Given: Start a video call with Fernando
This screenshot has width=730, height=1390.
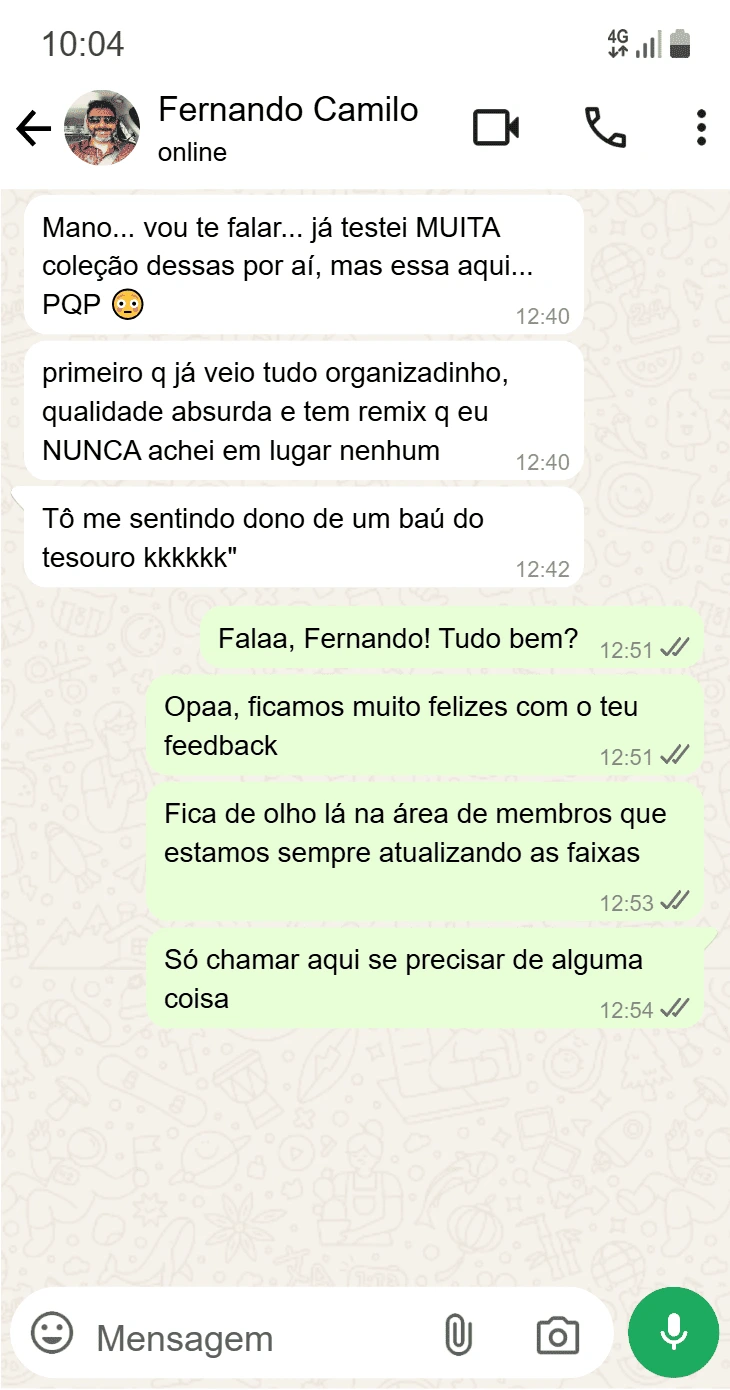Looking at the screenshot, I should tap(496, 128).
